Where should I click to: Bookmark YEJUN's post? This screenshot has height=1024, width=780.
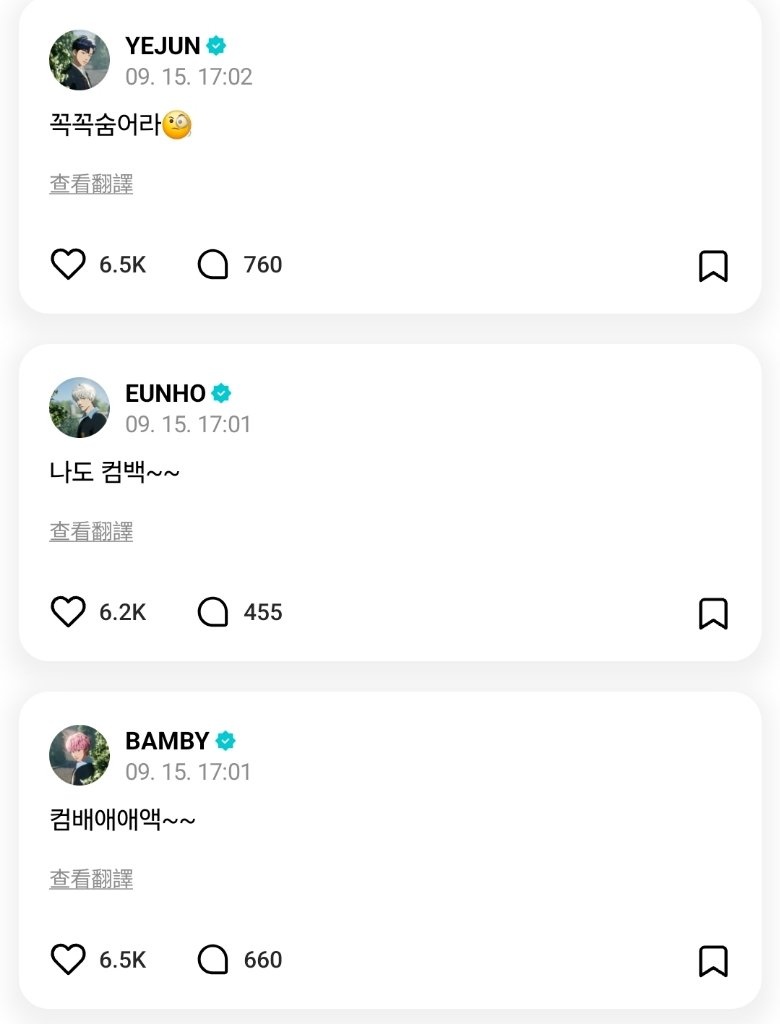tap(712, 266)
